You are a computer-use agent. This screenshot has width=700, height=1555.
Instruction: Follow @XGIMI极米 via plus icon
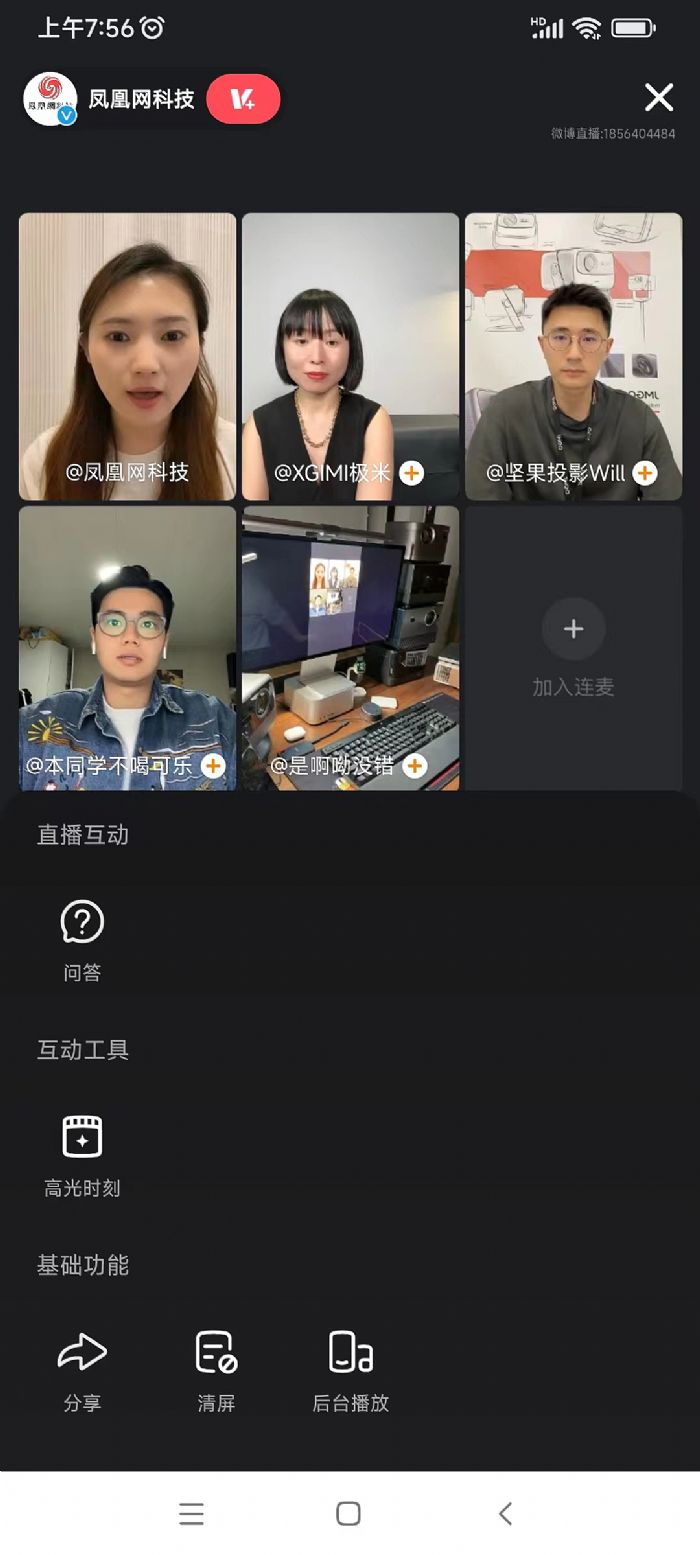[411, 473]
